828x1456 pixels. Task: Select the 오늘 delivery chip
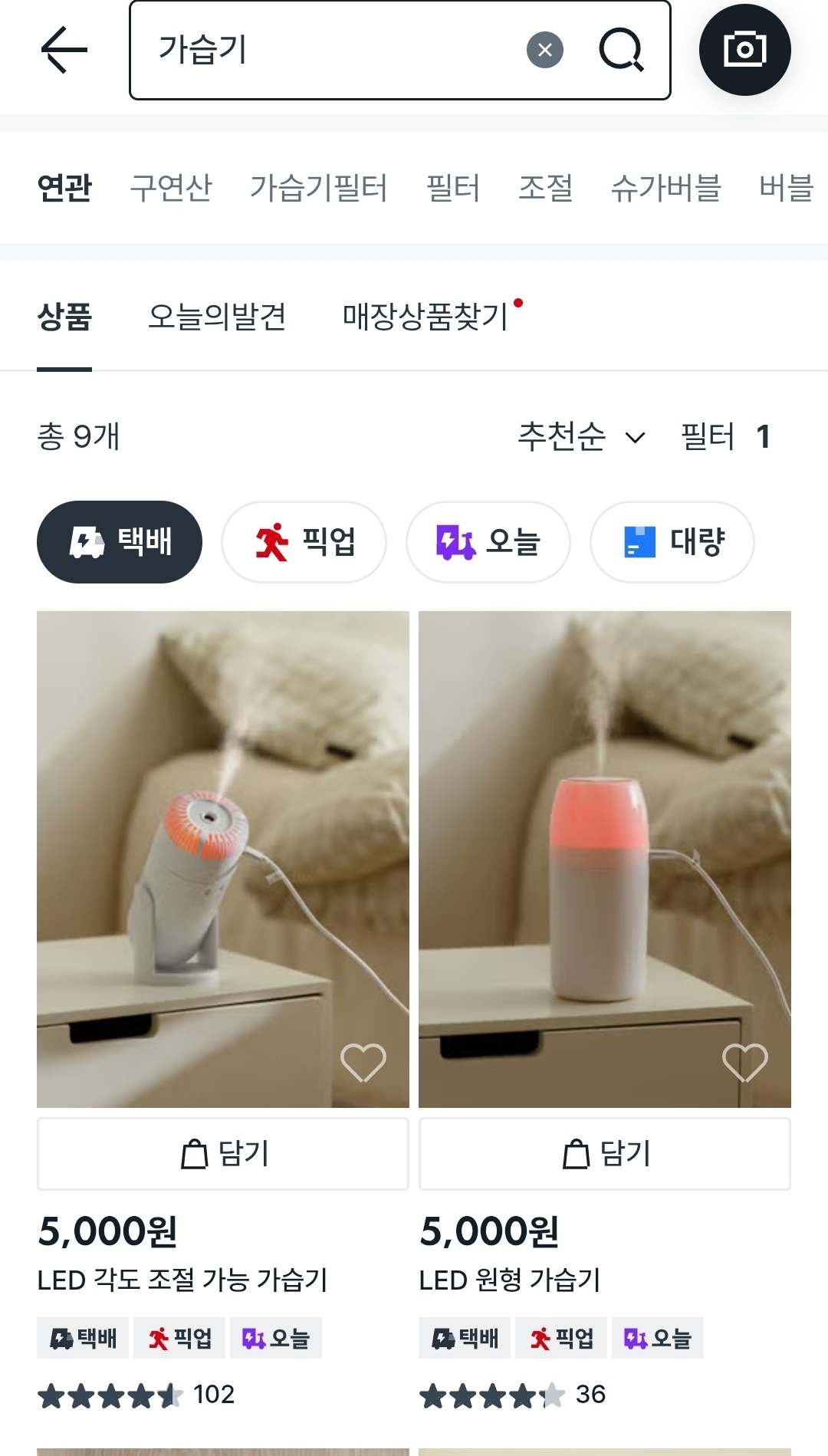pyautogui.click(x=488, y=542)
